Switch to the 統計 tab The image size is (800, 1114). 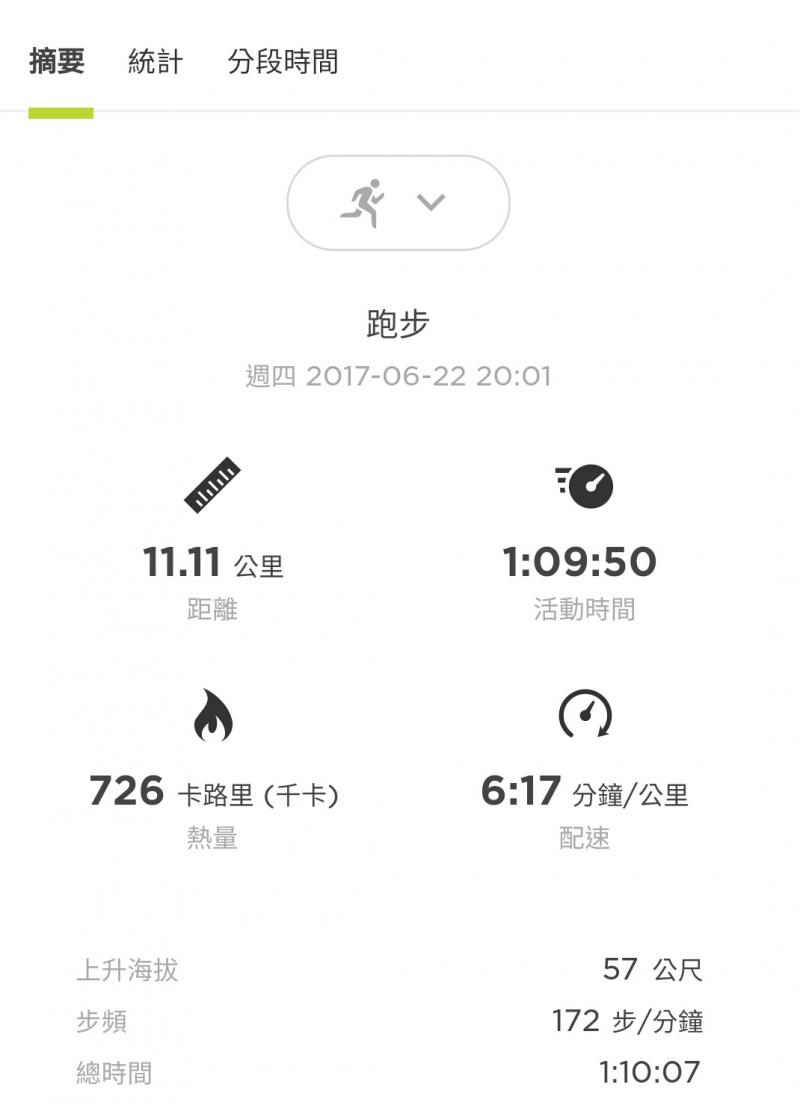(156, 62)
